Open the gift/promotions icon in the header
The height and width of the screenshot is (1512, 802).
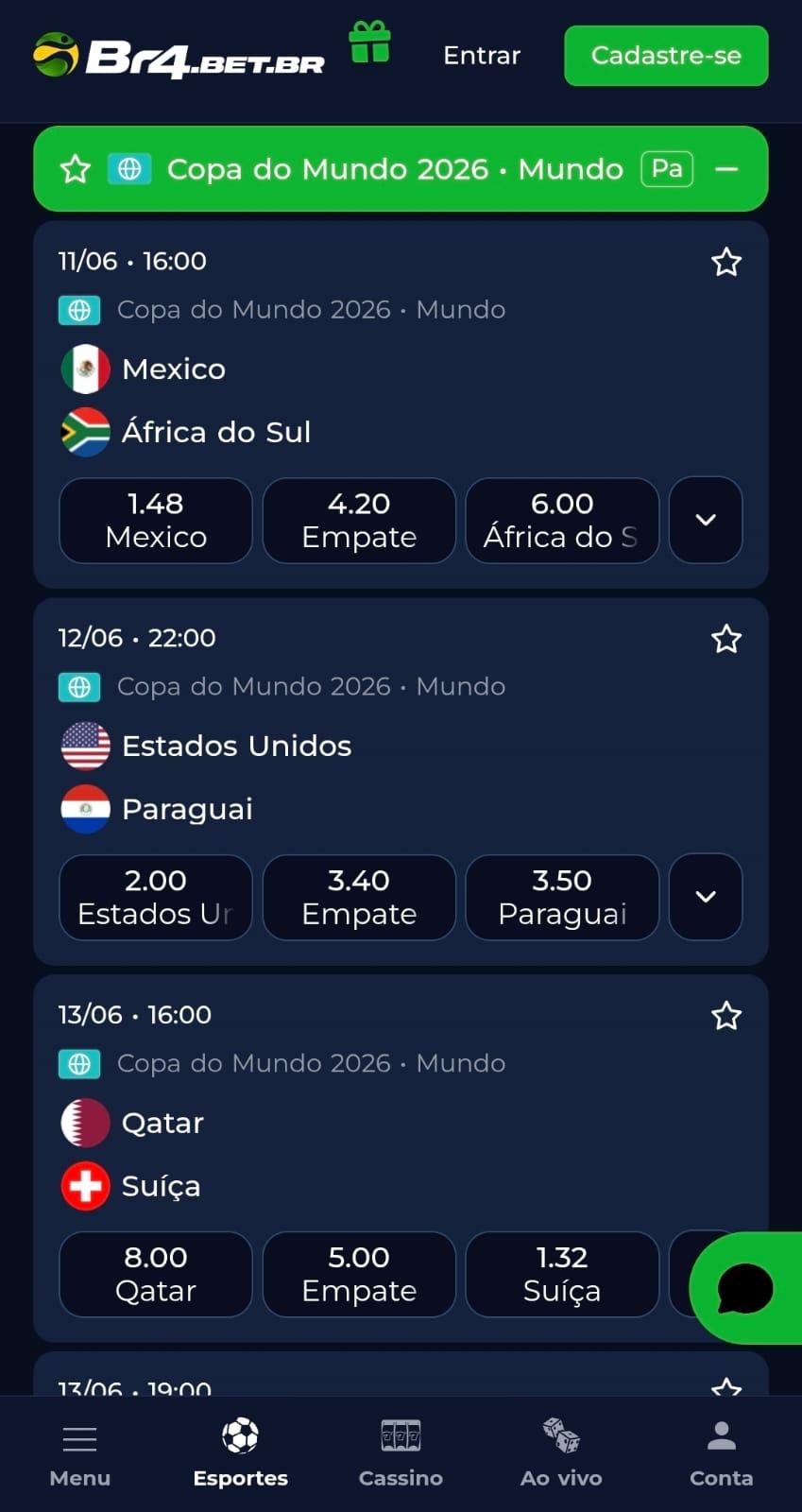pyautogui.click(x=371, y=43)
